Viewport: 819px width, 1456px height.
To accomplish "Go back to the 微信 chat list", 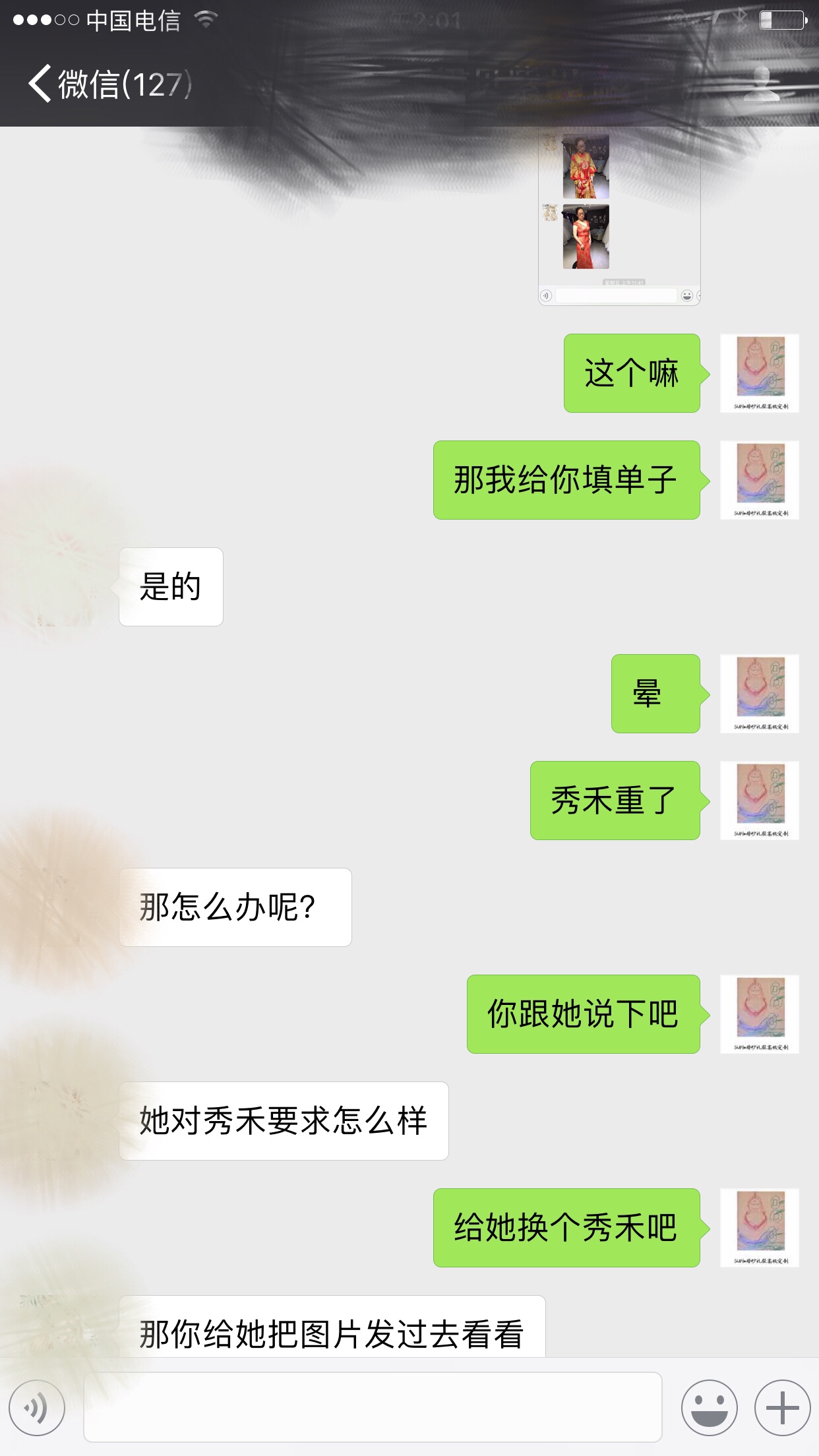I will pyautogui.click(x=109, y=84).
